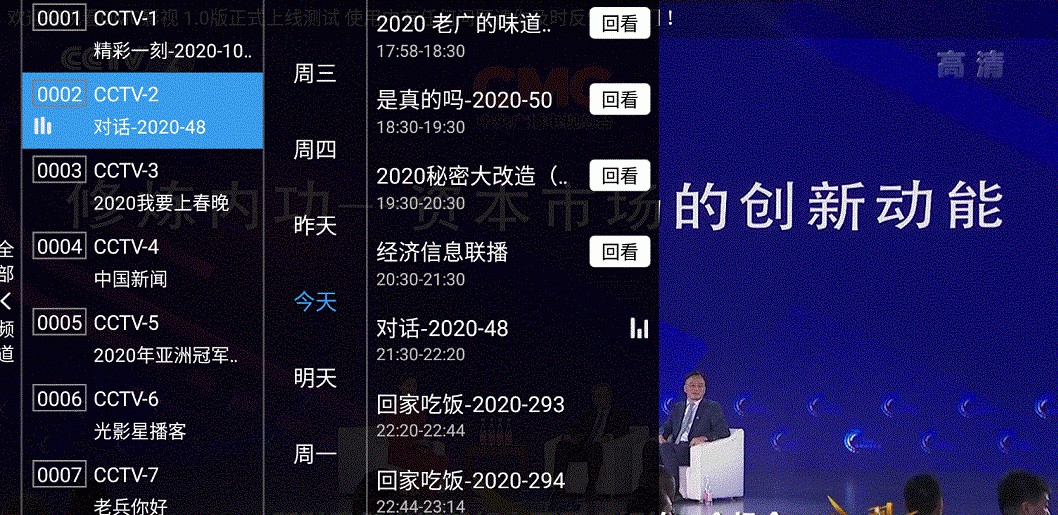
Task: Select the 周一 day tab
Action: click(315, 455)
